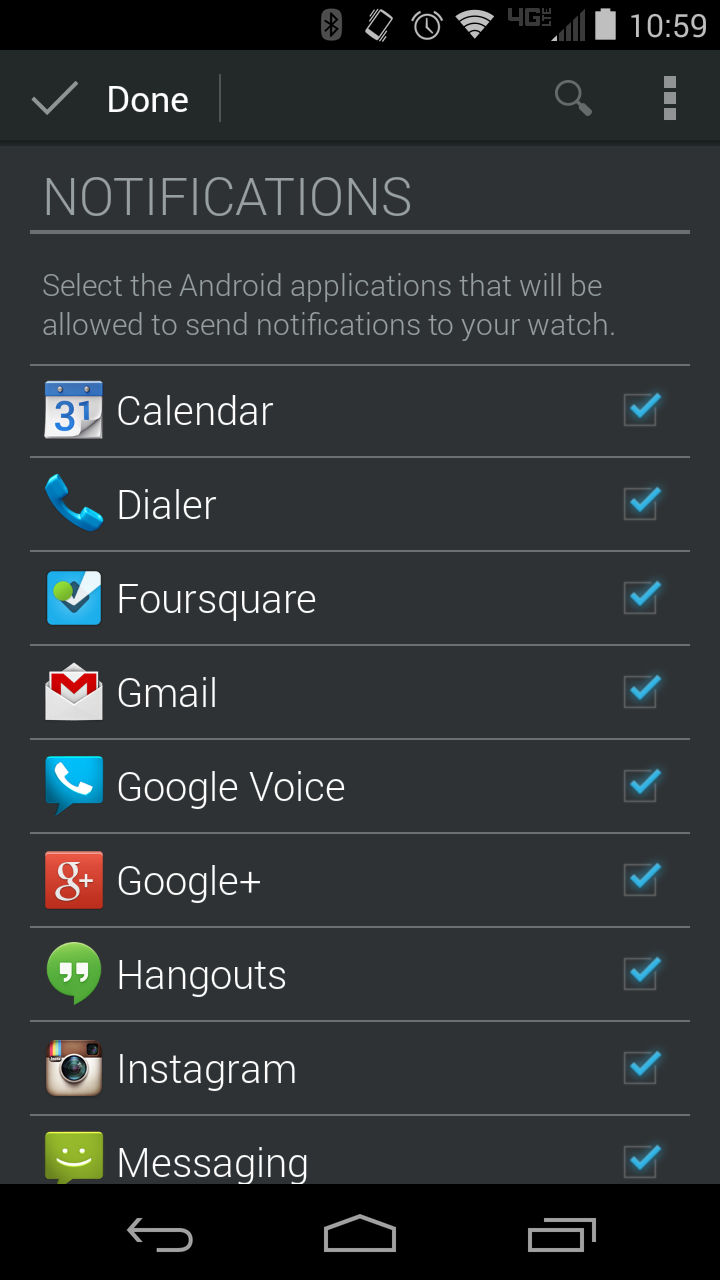
Task: Uncheck the Dialer checkbox
Action: click(x=641, y=504)
